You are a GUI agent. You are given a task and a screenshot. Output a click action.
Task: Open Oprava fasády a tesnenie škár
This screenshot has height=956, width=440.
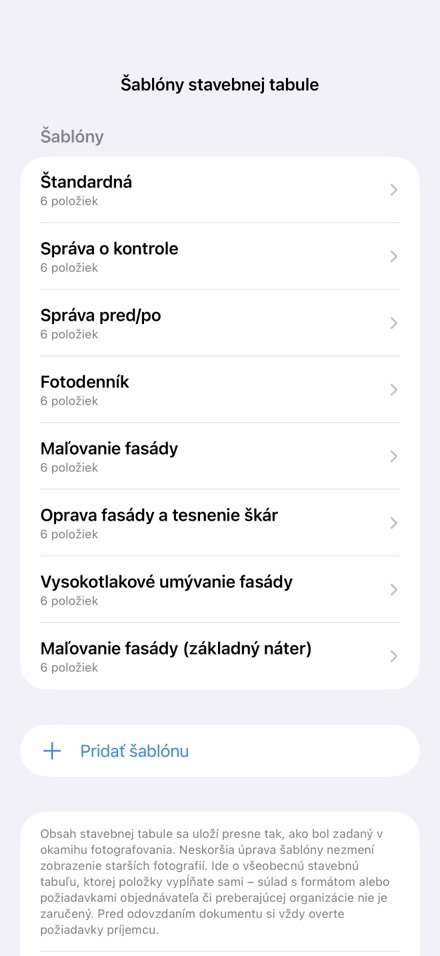[x=220, y=523]
